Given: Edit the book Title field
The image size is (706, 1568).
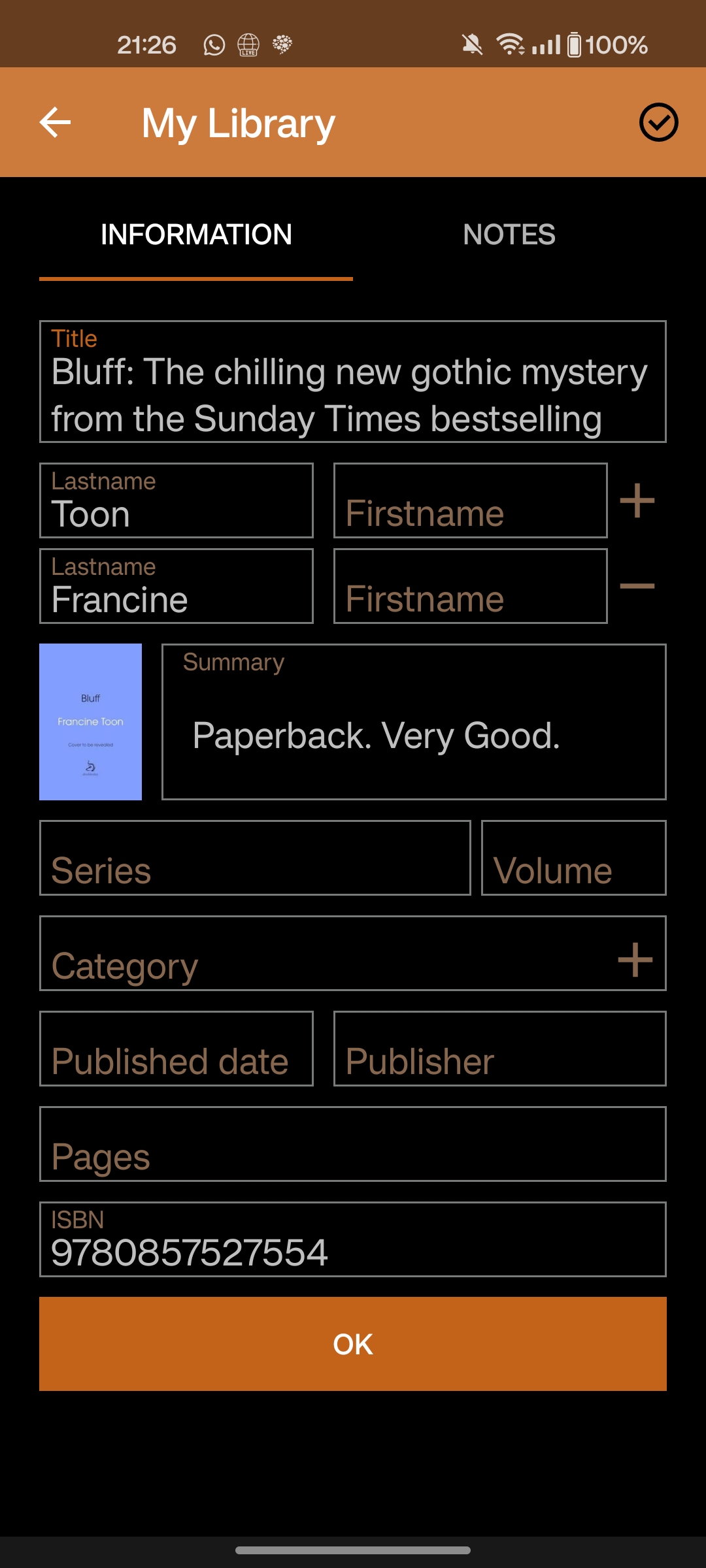Looking at the screenshot, I should pyautogui.click(x=352, y=382).
